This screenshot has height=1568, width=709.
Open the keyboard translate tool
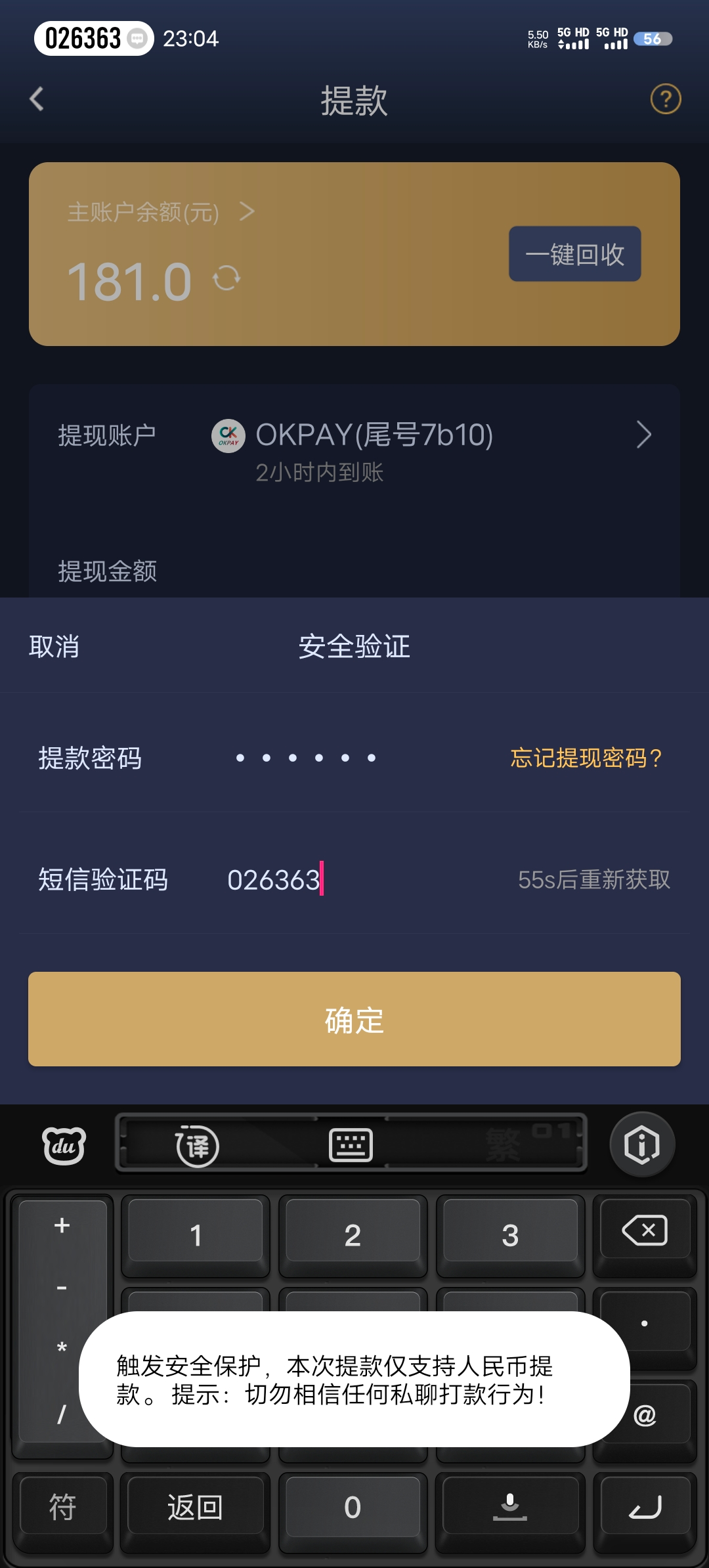pyautogui.click(x=197, y=1146)
